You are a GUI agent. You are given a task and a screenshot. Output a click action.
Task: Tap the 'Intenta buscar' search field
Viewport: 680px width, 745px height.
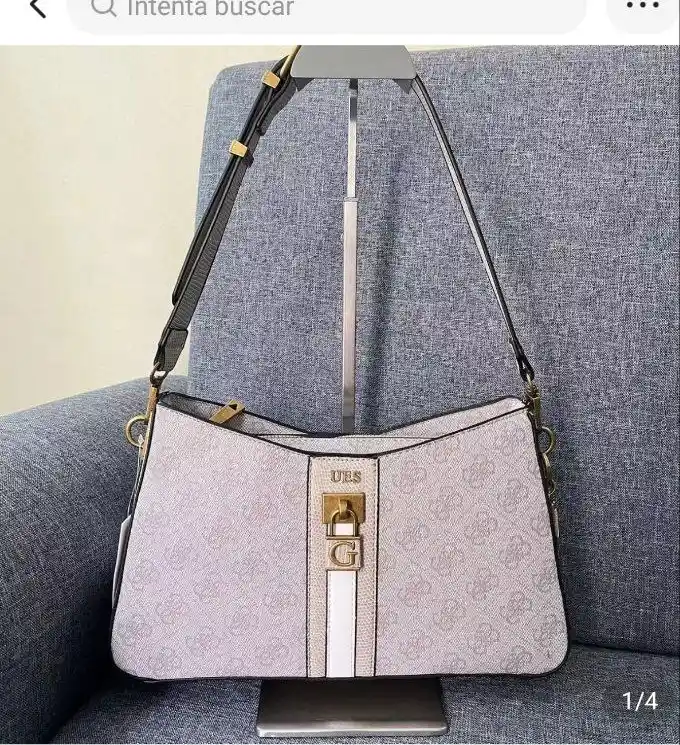point(325,10)
